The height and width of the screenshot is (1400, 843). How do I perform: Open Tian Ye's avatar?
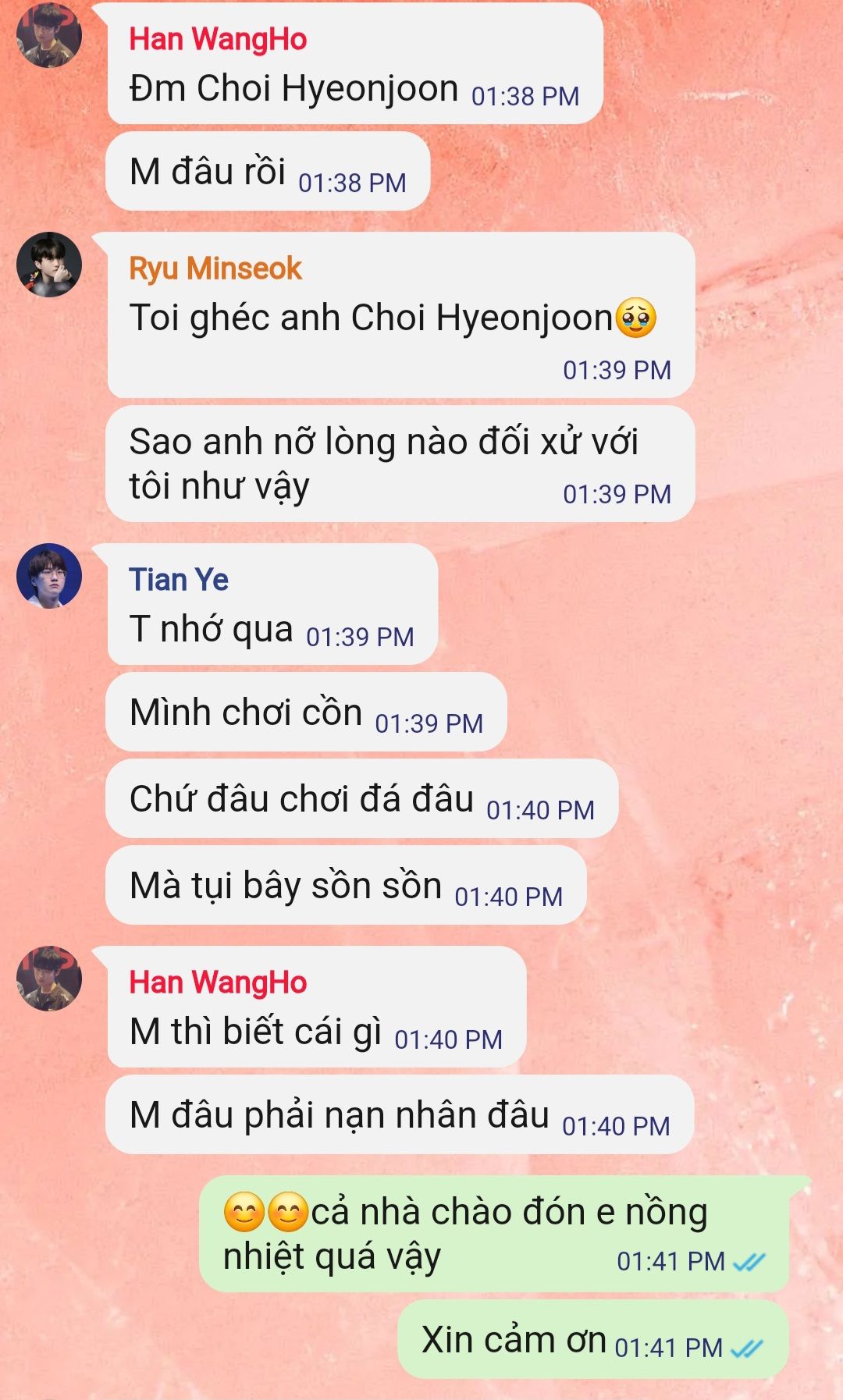[49, 576]
